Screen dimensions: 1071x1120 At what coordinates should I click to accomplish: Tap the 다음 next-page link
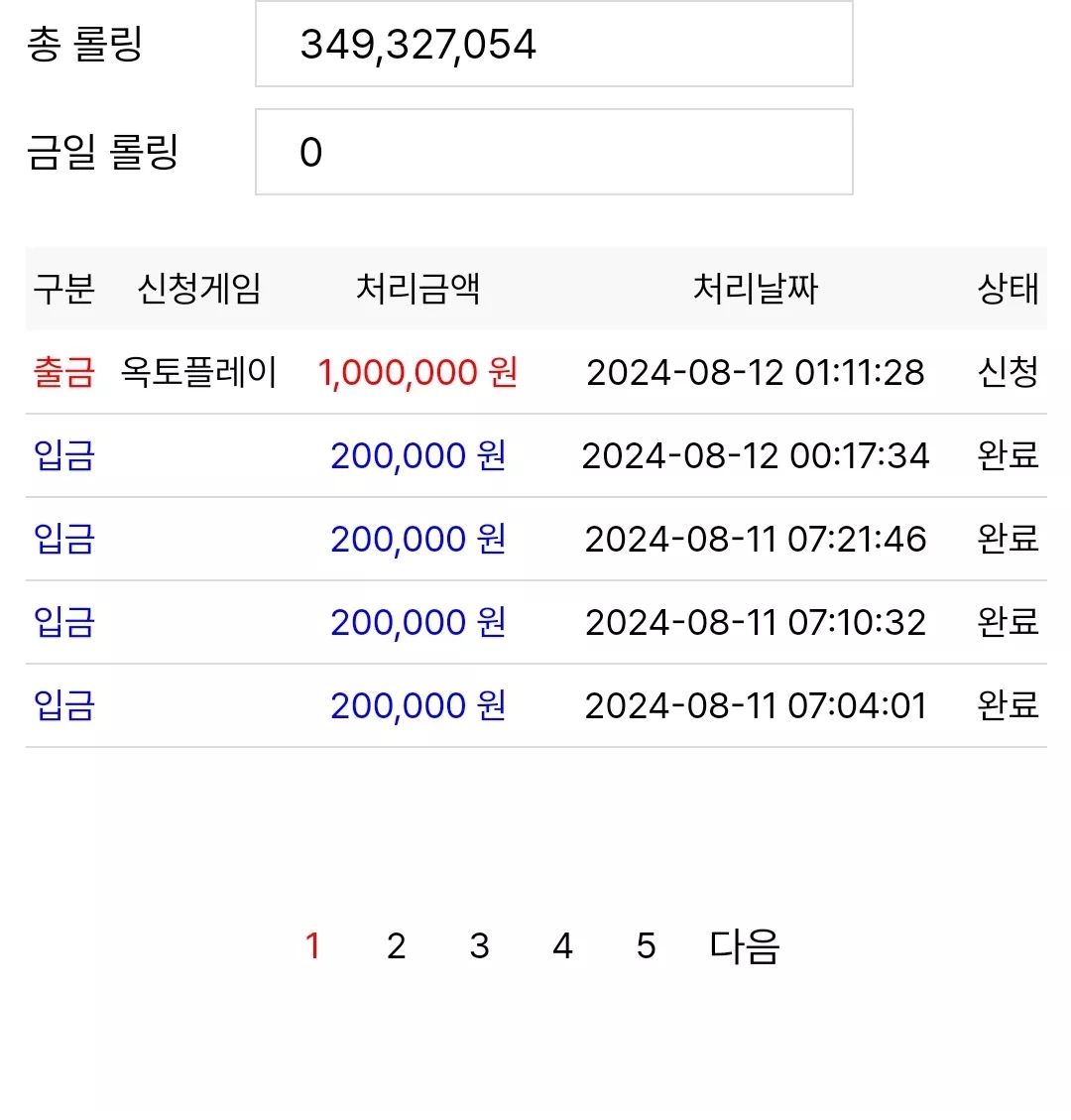[744, 945]
